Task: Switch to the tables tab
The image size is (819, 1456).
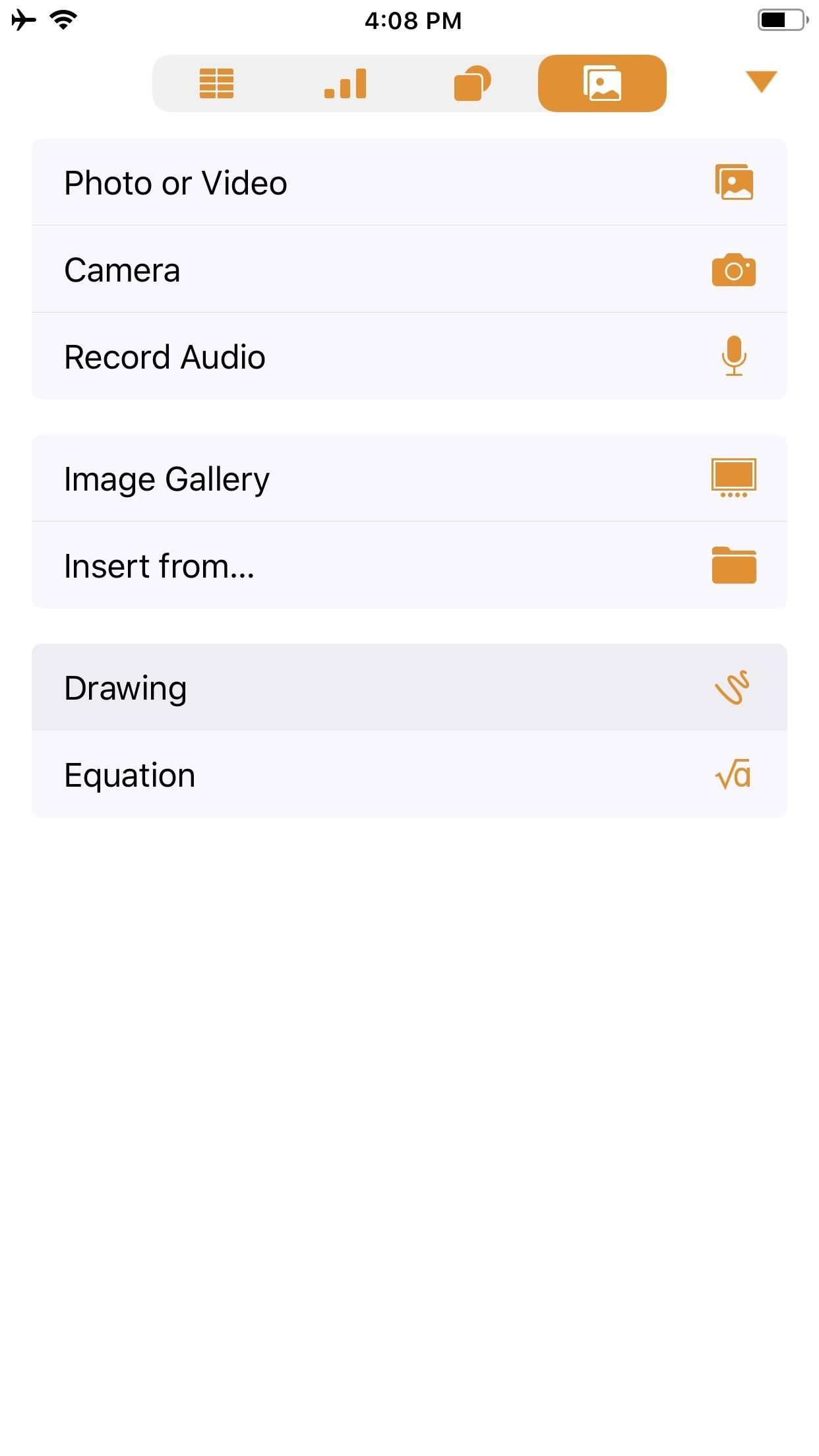Action: point(216,84)
